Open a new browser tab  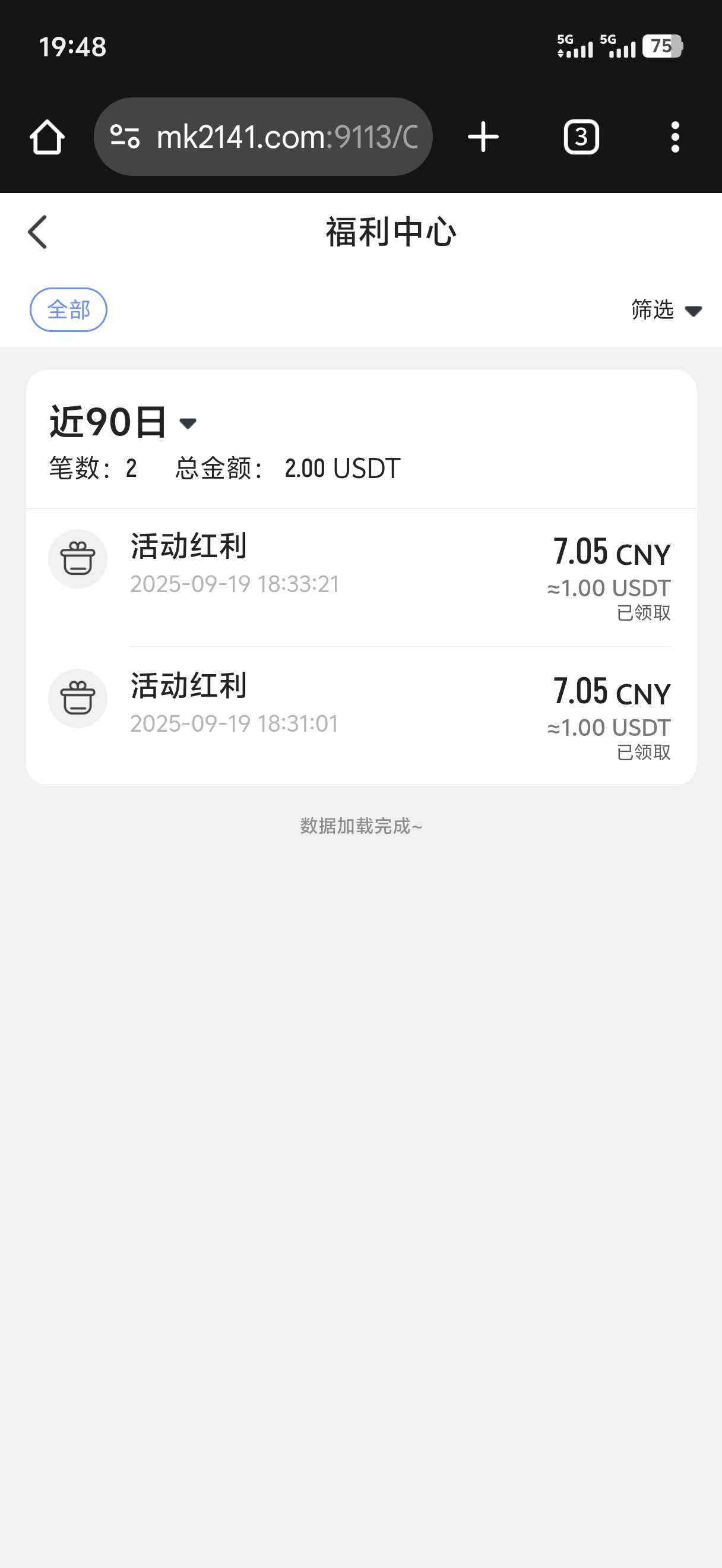coord(483,137)
